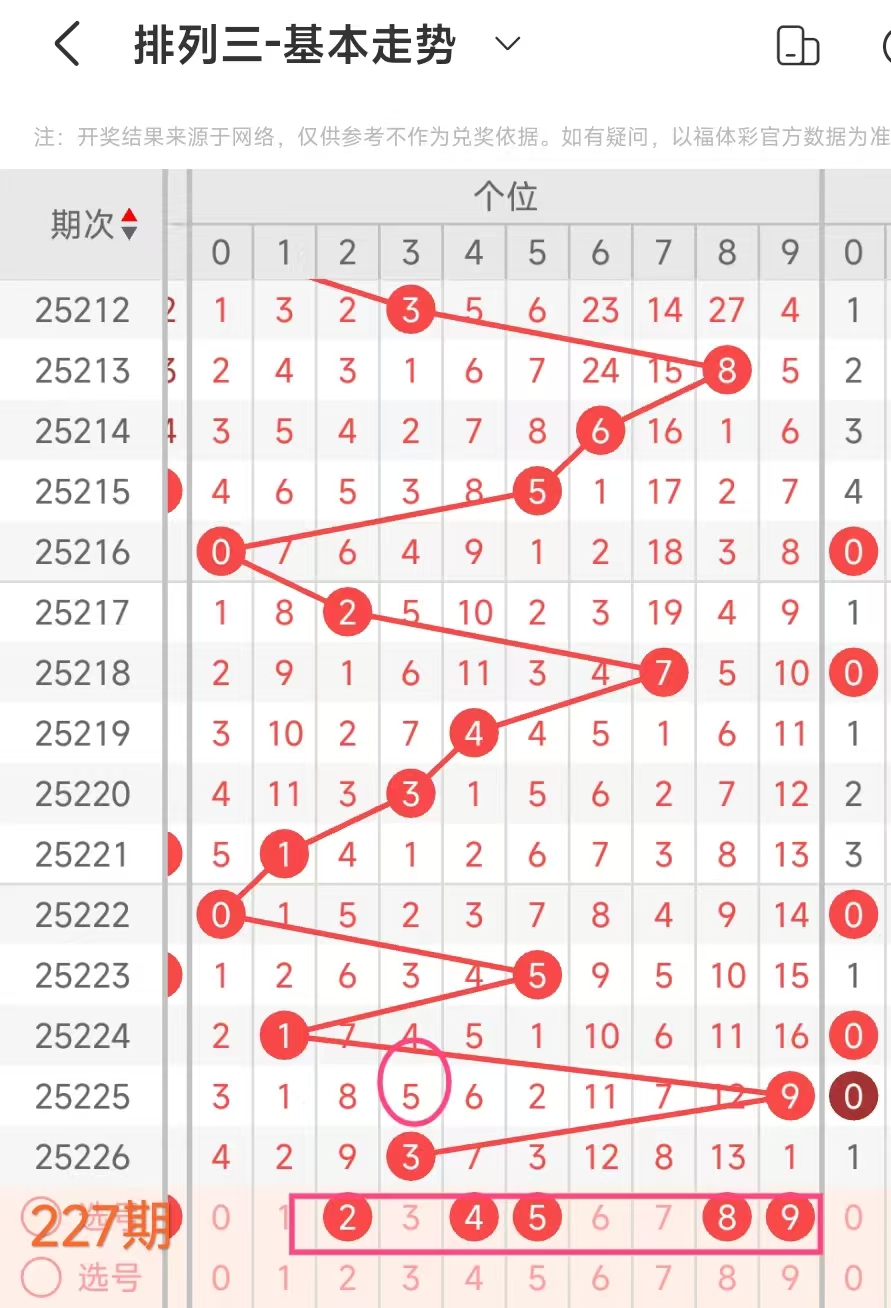Image resolution: width=891 pixels, height=1308 pixels.
Task: Deselect highlighted number 4 in the 227期 selection row
Action: point(474,1217)
